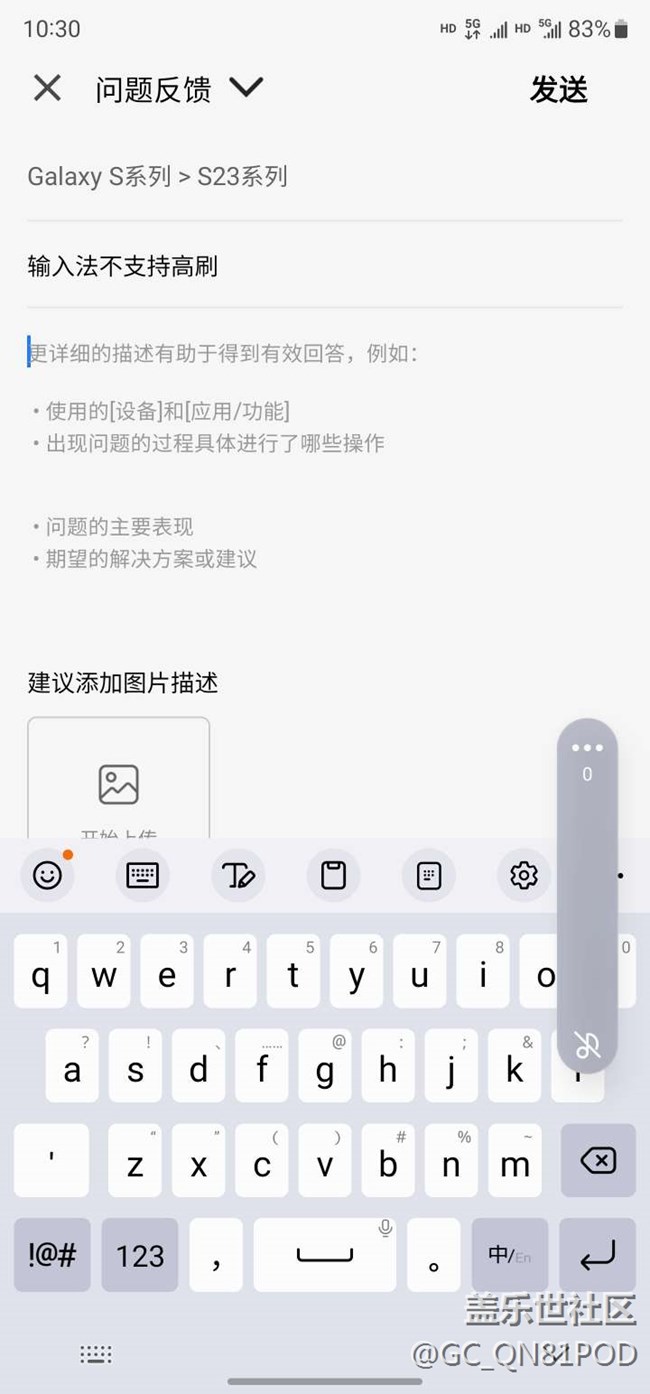Open the one-handed numeric keypad tool
Viewport: 650px width, 1394px height.
(428, 875)
